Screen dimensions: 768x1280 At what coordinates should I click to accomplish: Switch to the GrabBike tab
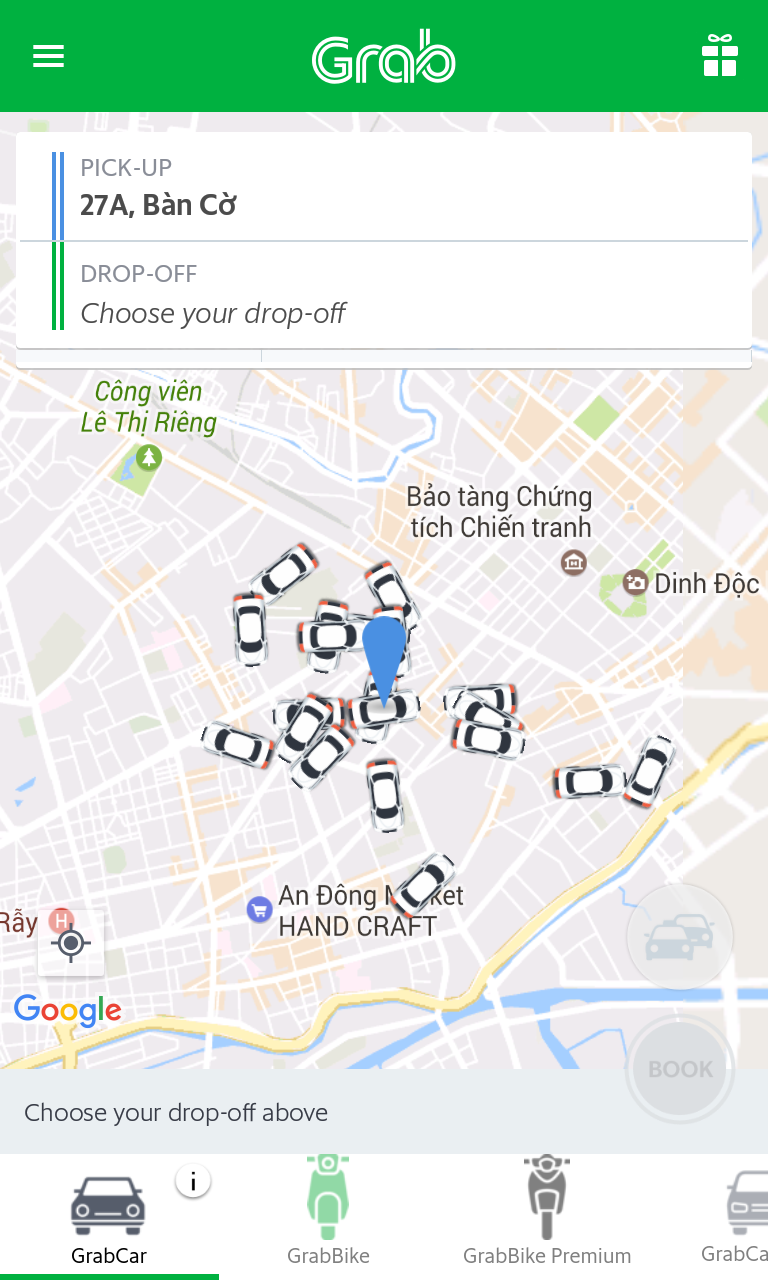click(328, 1215)
